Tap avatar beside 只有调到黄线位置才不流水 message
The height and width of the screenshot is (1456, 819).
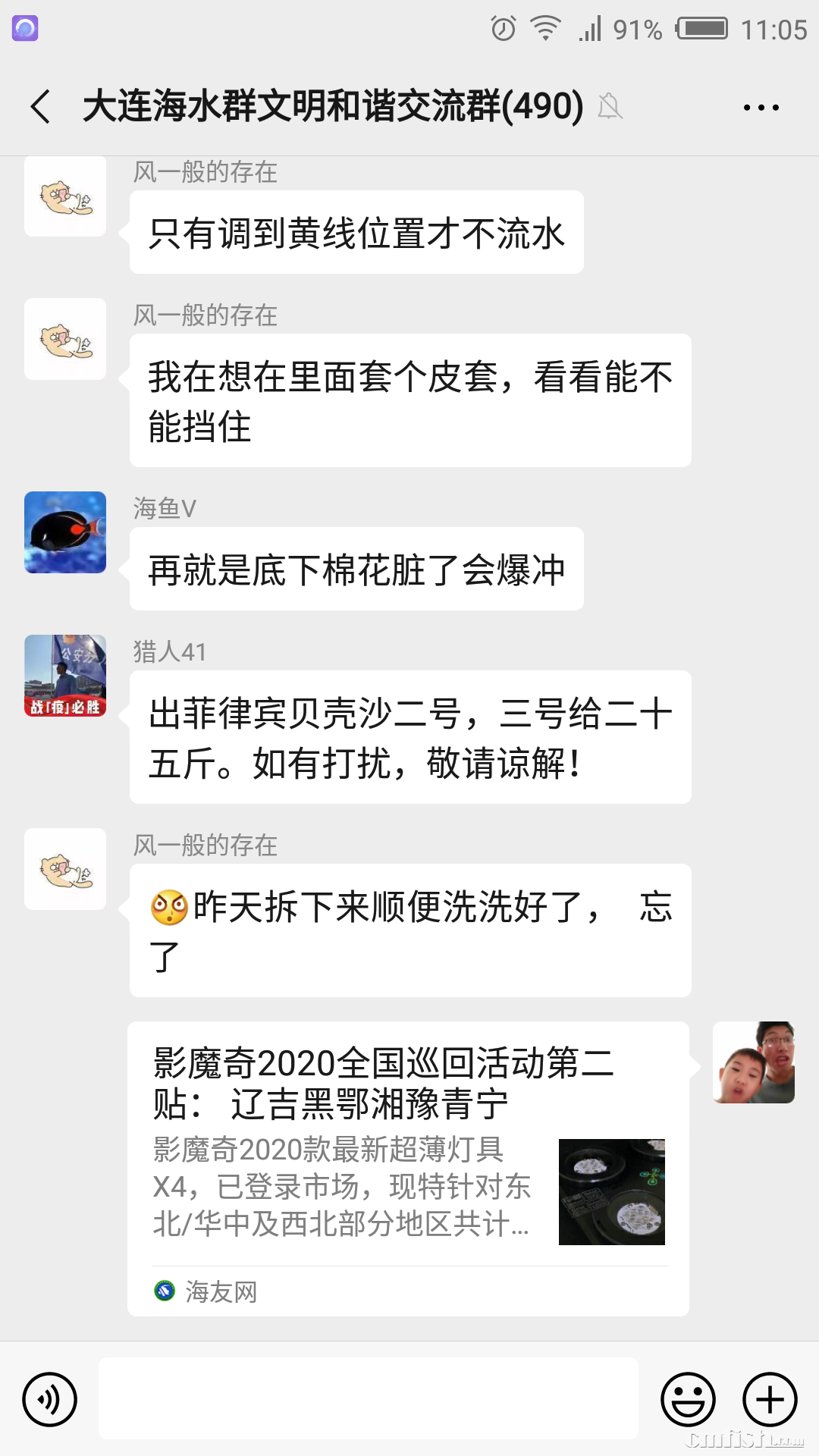point(65,197)
